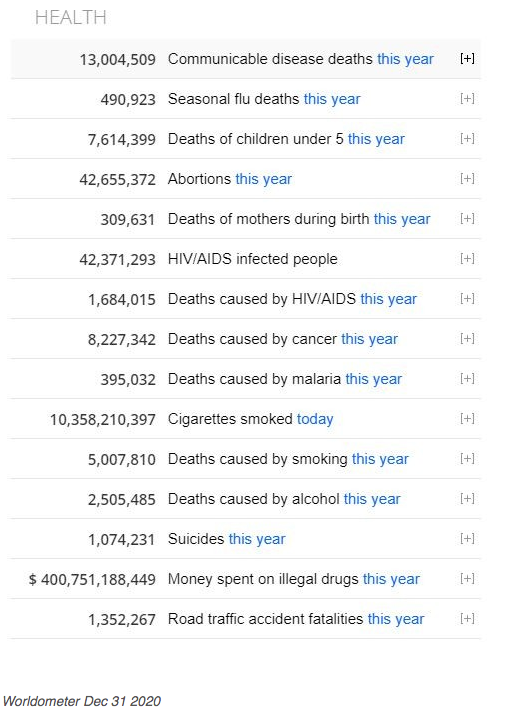Expand the Suicides this year row

point(467,538)
